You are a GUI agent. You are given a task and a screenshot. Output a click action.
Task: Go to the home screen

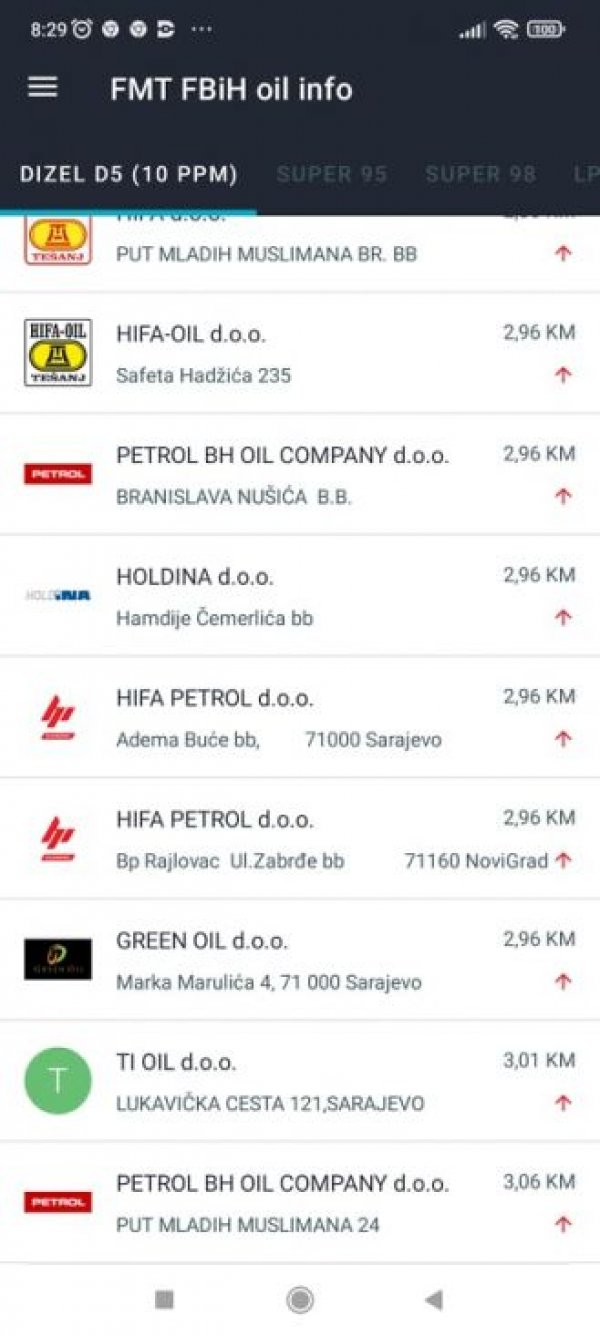(299, 1300)
